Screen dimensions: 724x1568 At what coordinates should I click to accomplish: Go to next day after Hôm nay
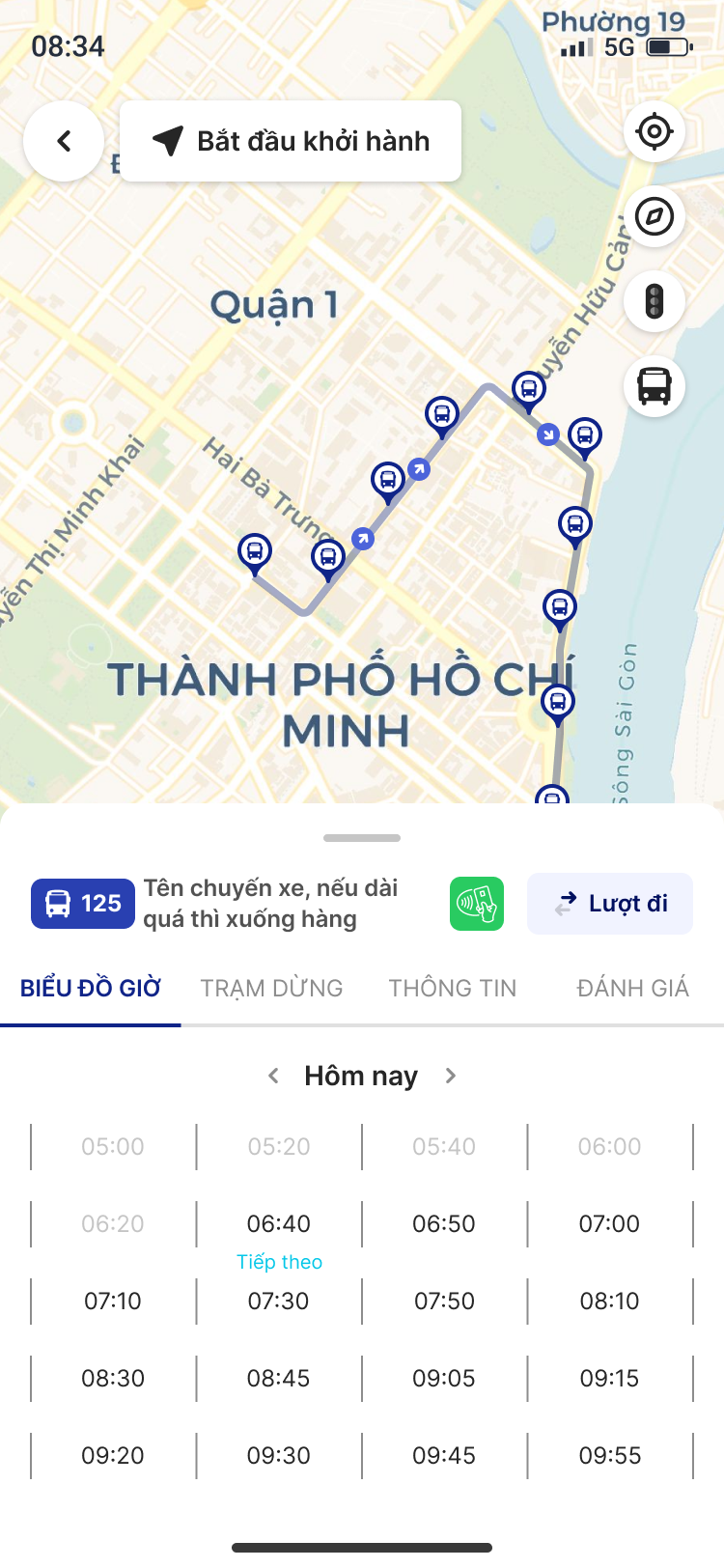click(450, 1076)
